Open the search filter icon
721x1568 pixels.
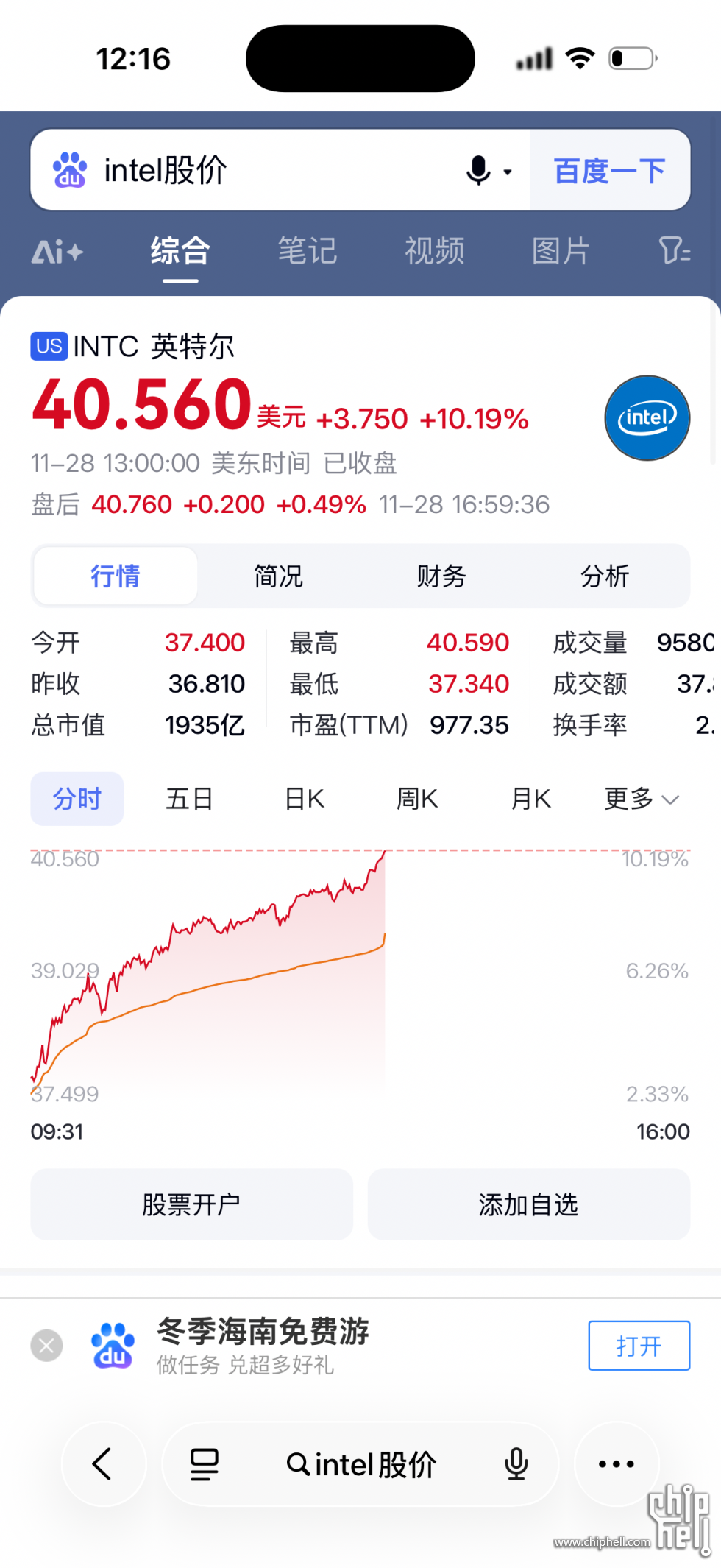coord(674,252)
